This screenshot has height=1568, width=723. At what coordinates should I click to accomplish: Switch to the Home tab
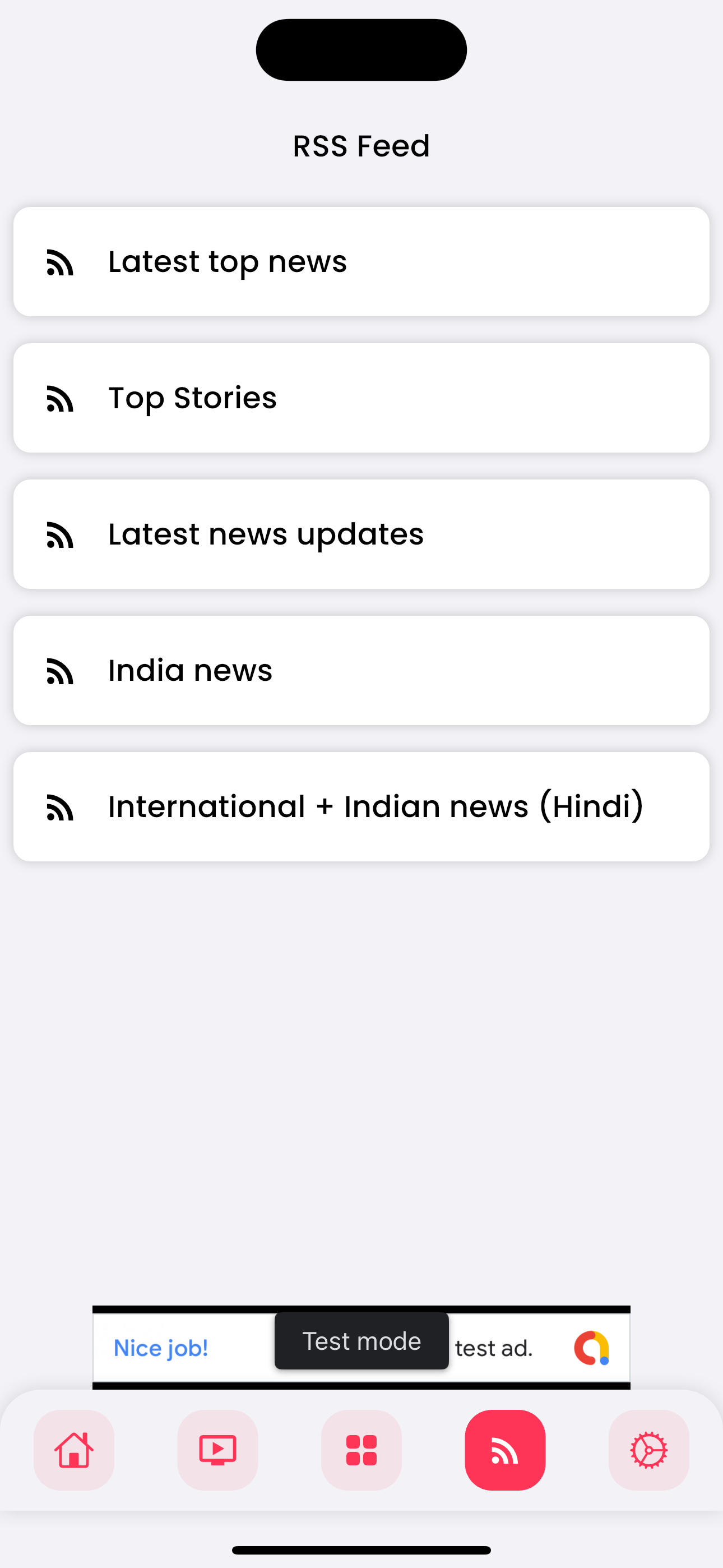74,1450
